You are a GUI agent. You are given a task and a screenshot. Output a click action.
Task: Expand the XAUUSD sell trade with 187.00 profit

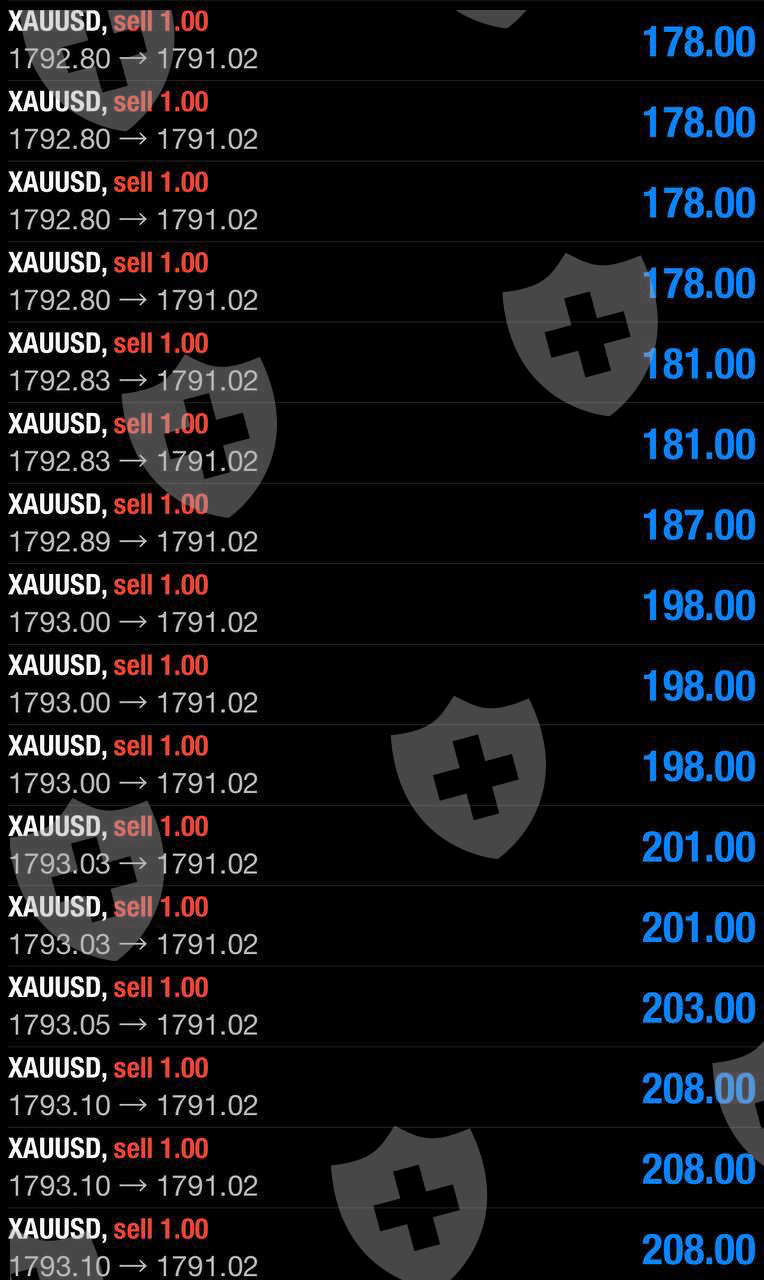pos(380,523)
